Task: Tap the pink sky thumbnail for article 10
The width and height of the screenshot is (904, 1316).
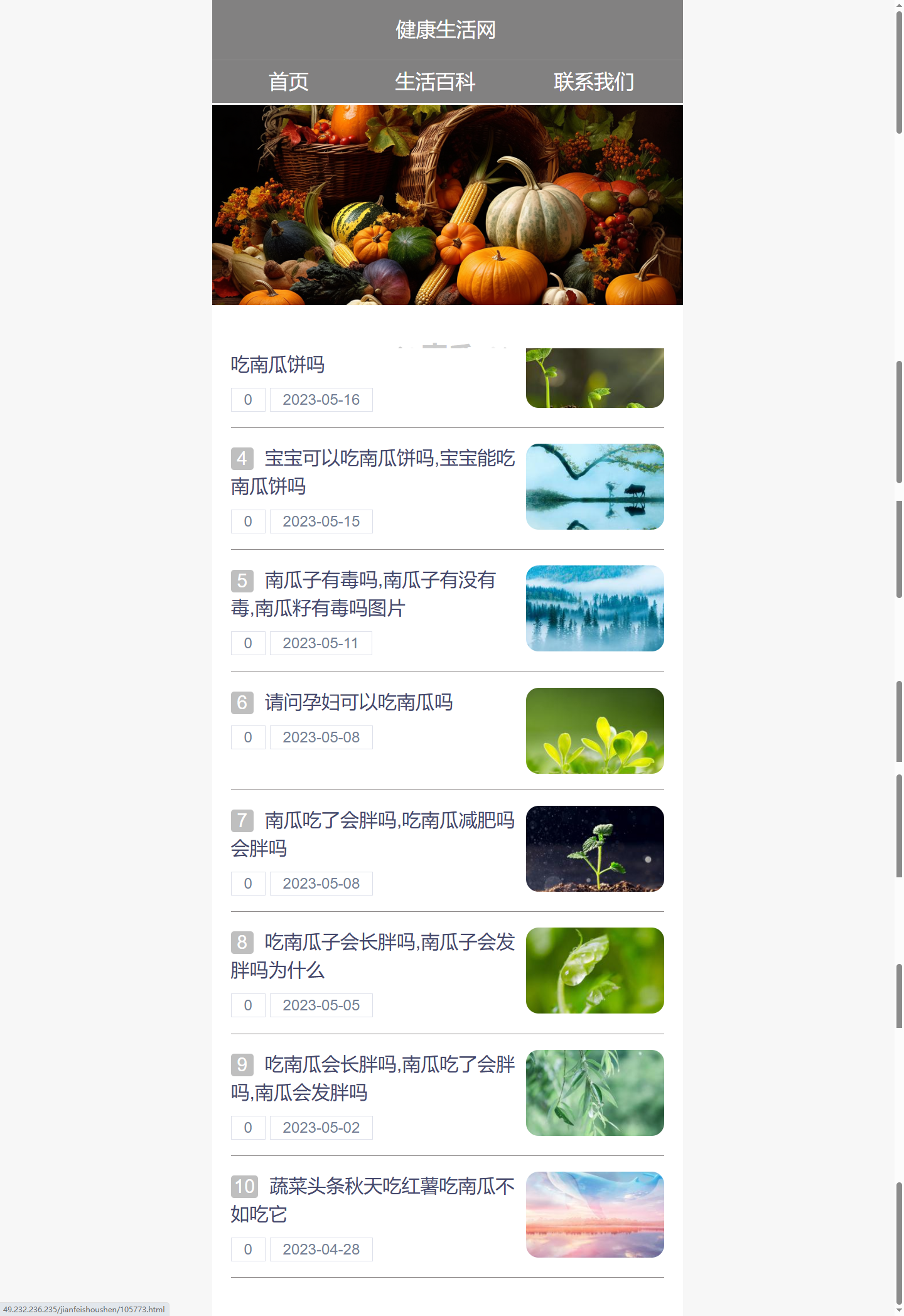Action: tap(595, 1214)
